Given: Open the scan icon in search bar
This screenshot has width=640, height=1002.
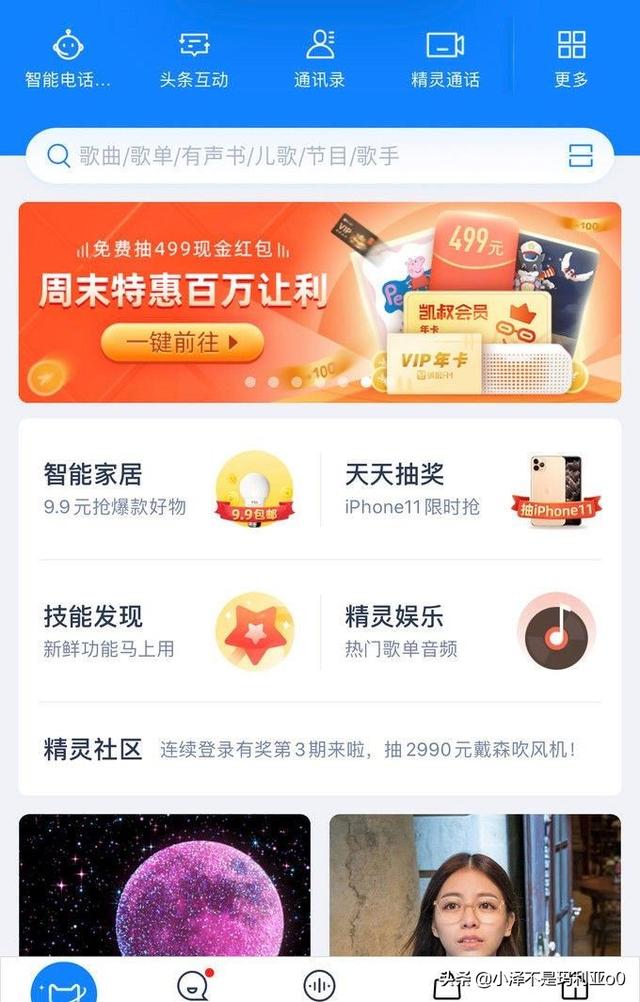Looking at the screenshot, I should click(580, 155).
